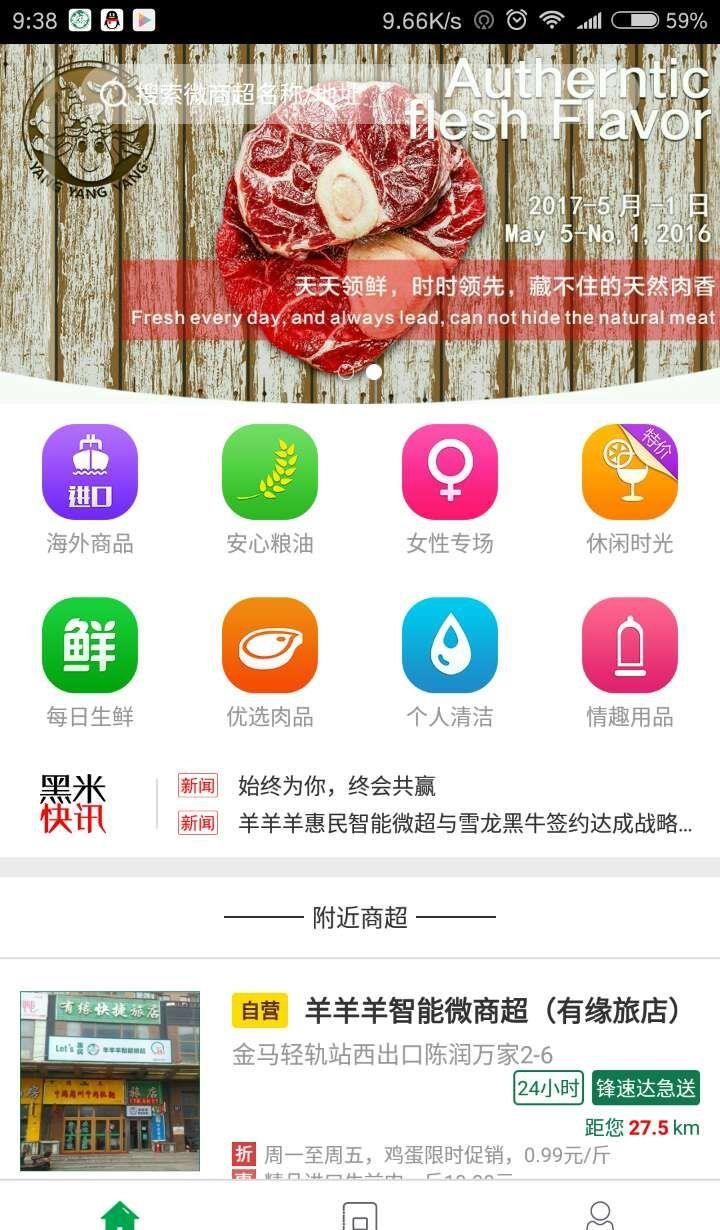
Task: Read news item 始终为你，终会共赢
Action: point(336,786)
